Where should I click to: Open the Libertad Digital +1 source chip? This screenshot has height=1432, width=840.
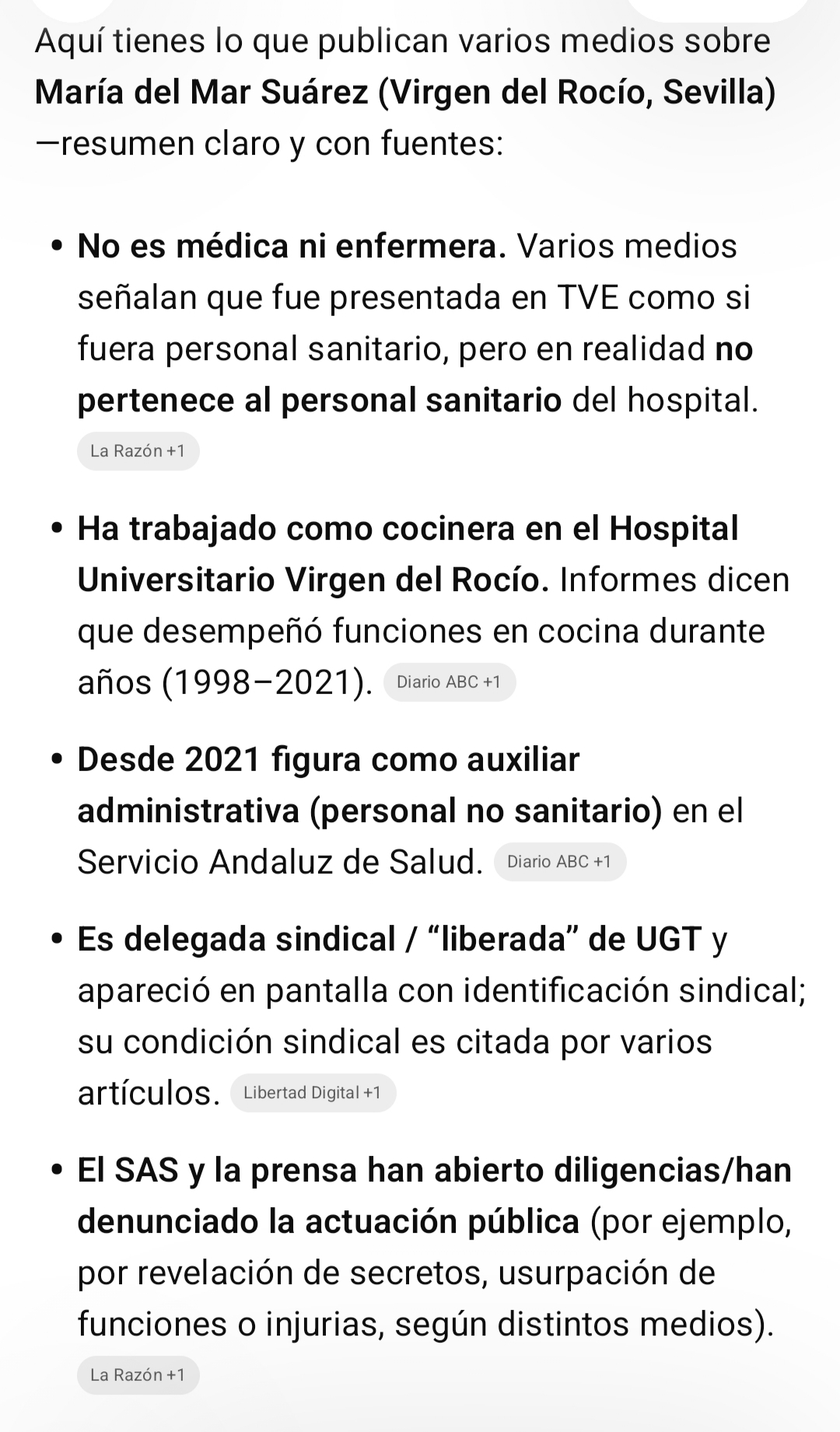click(313, 1093)
